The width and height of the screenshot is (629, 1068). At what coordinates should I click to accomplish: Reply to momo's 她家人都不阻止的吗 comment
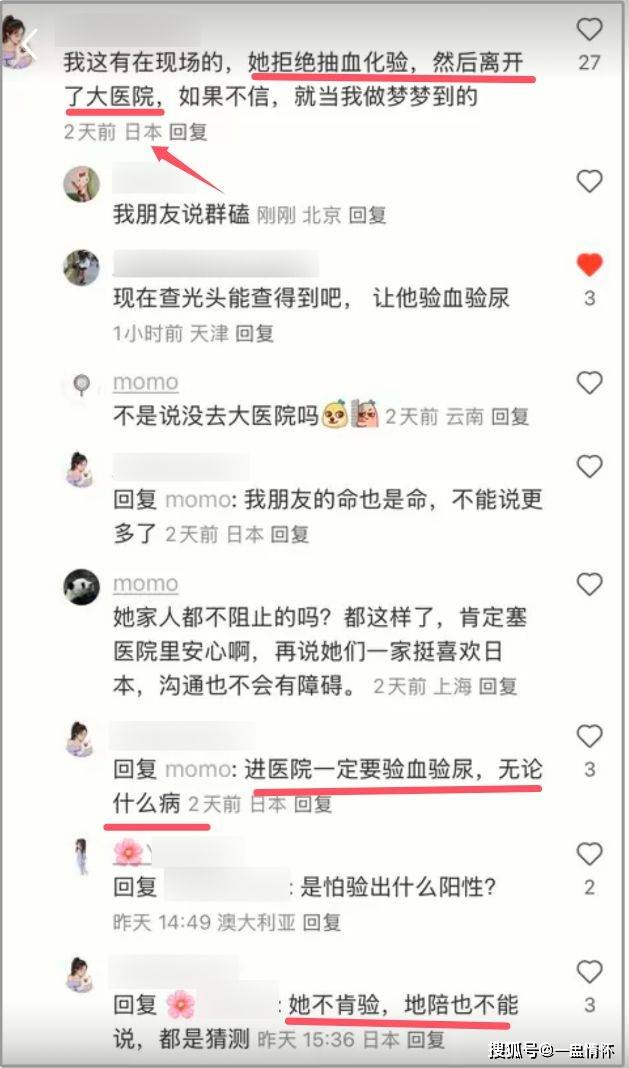tap(498, 685)
